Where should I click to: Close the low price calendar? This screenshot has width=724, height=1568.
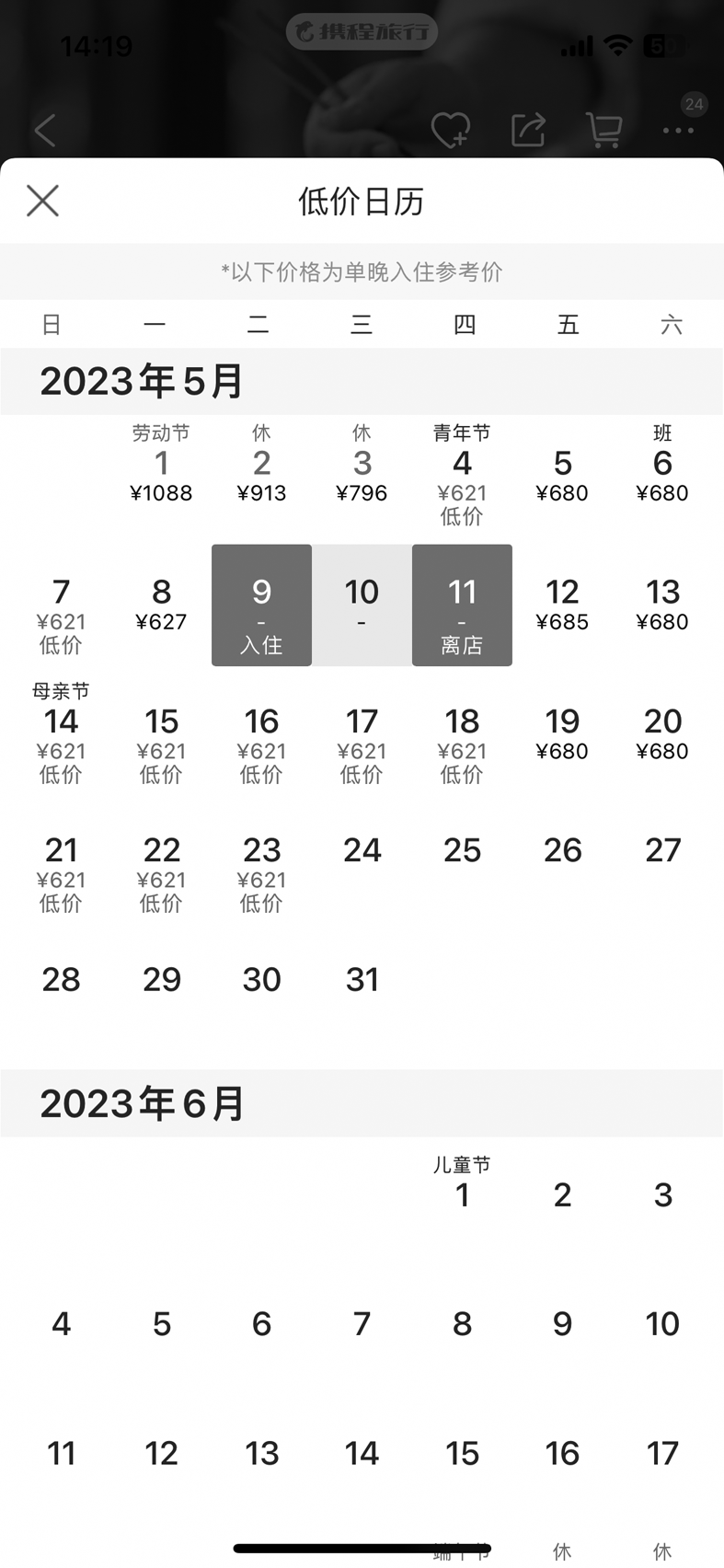pyautogui.click(x=42, y=201)
